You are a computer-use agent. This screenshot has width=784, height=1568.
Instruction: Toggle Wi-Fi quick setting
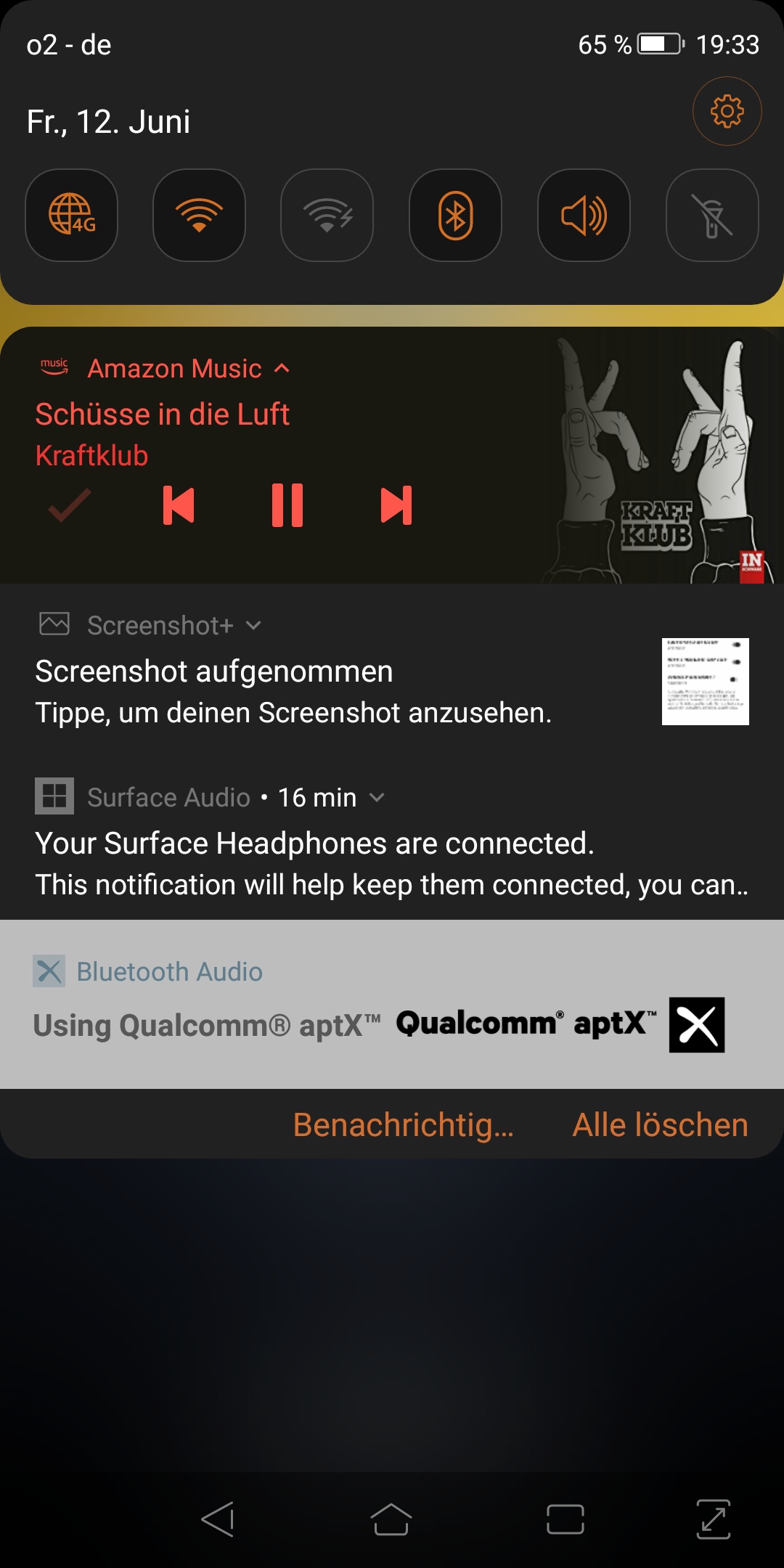[199, 216]
